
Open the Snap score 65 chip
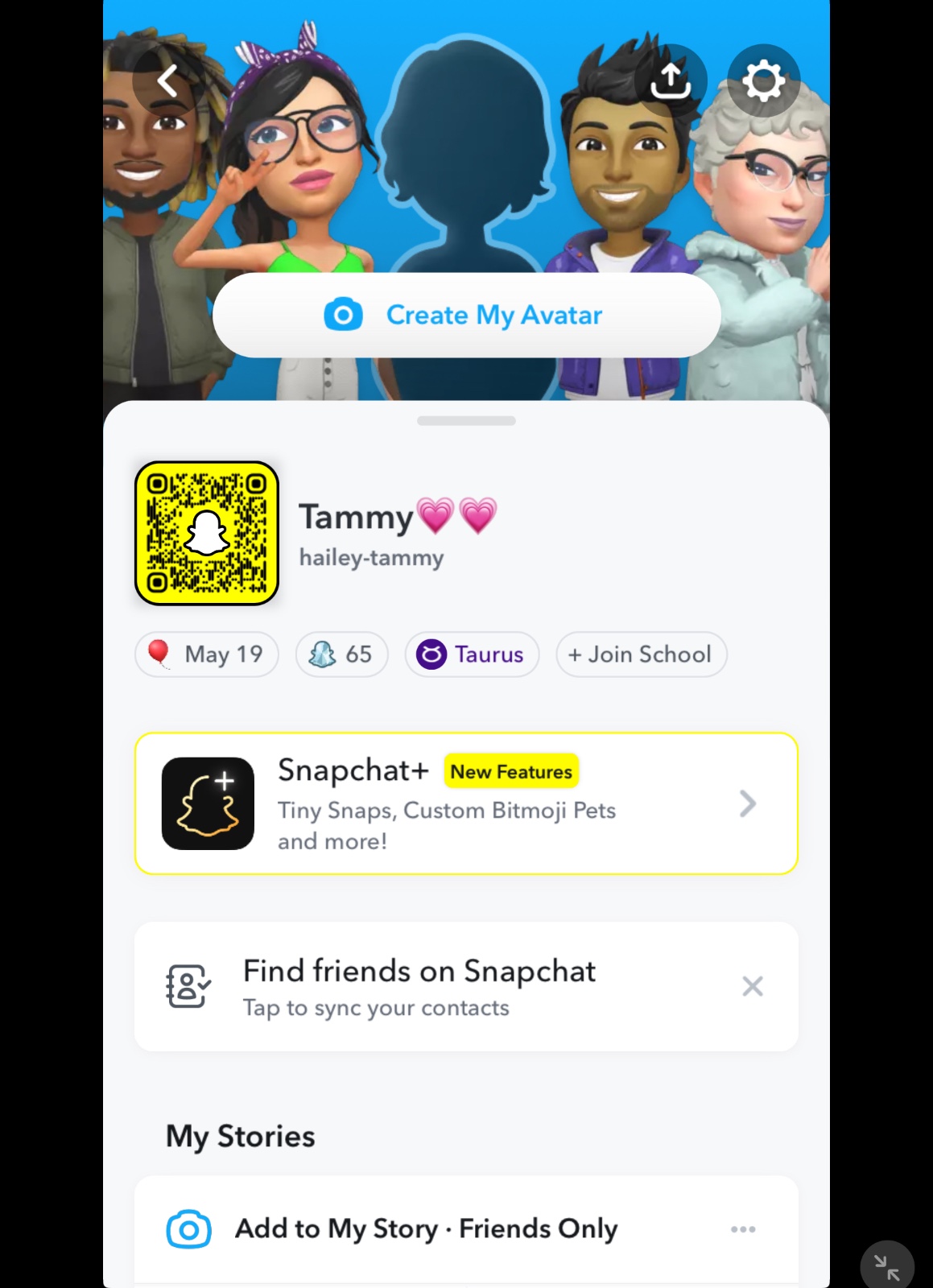pos(341,654)
